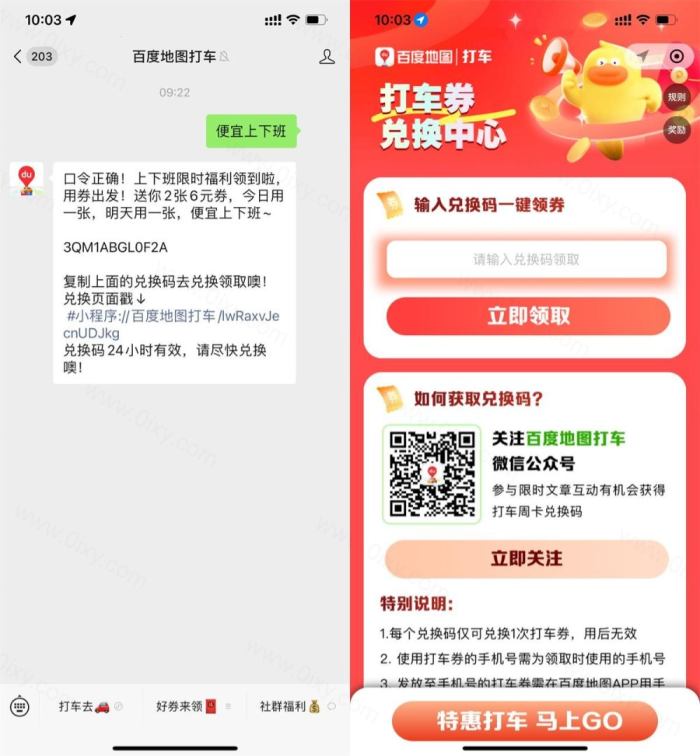This screenshot has height=756, width=700.
Task: Tap the 立即领取 button
Action: click(528, 316)
